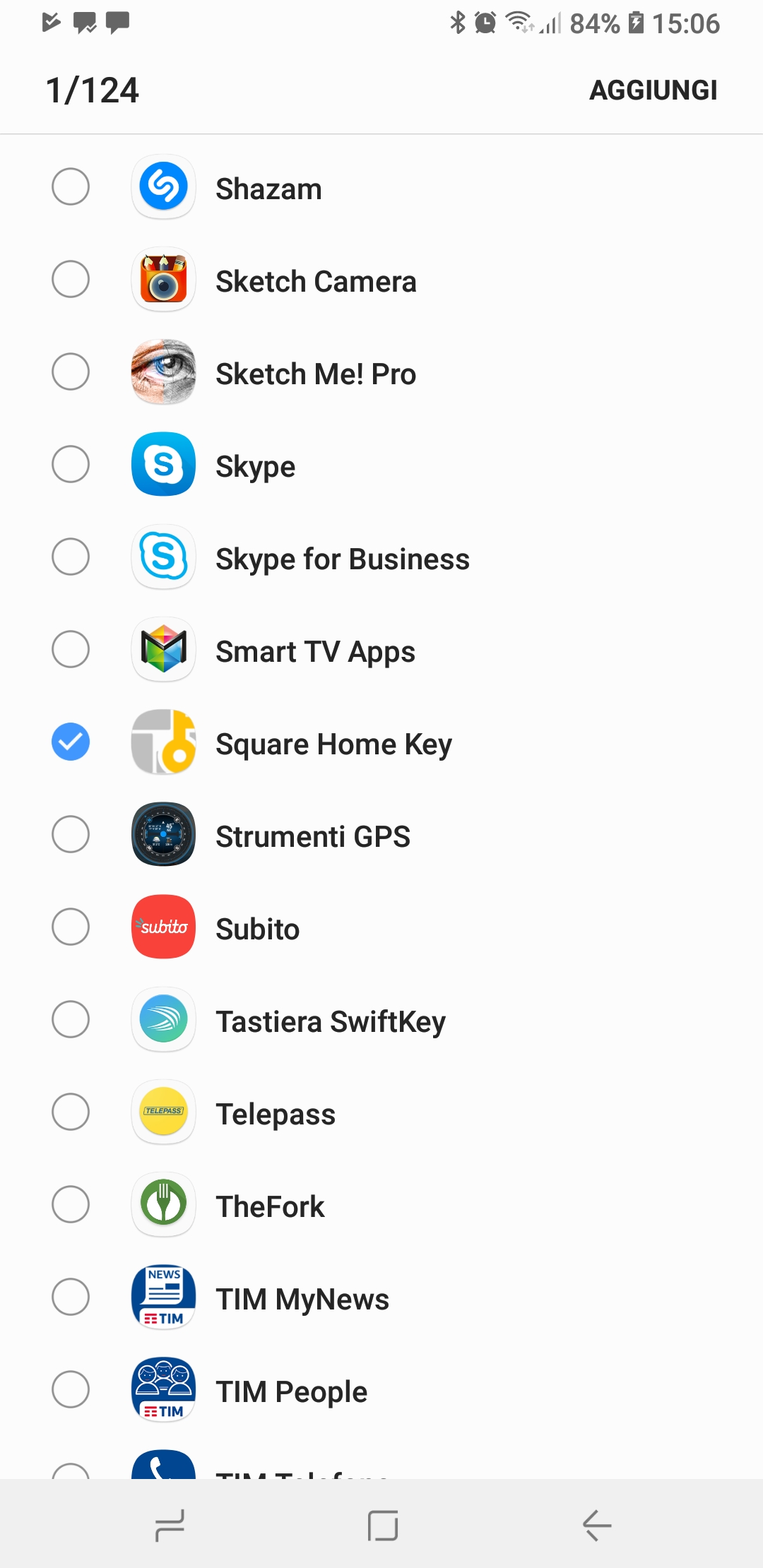This screenshot has width=763, height=1568.
Task: Choose Skype for Business
Action: point(71,557)
